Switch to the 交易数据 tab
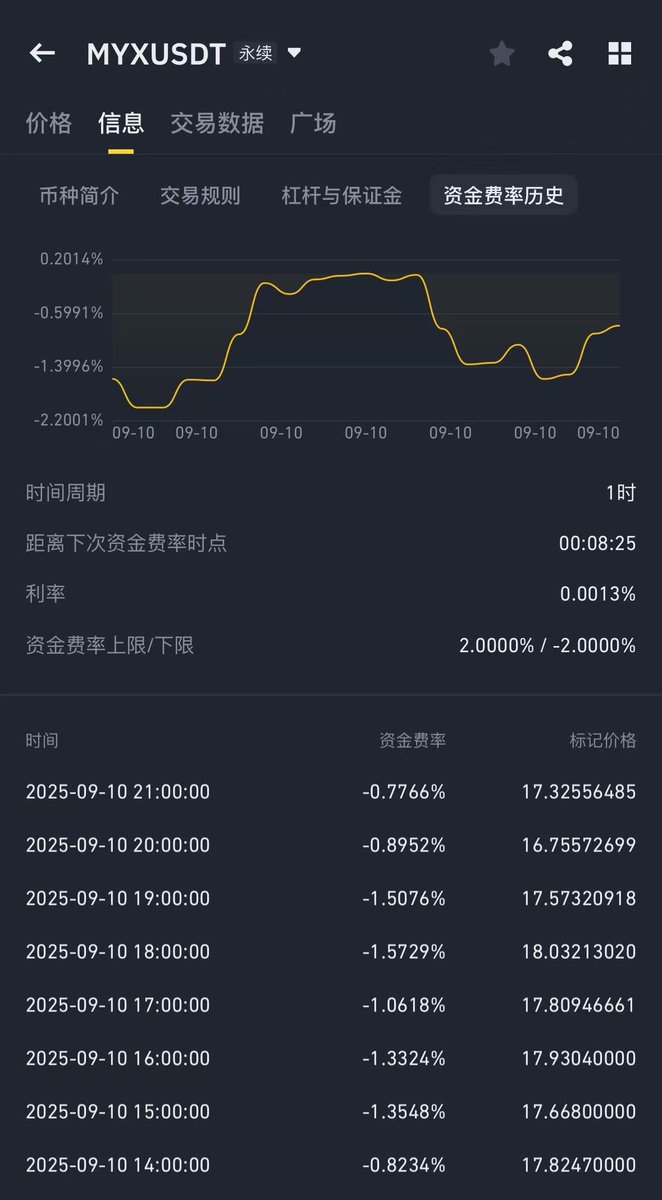 217,123
